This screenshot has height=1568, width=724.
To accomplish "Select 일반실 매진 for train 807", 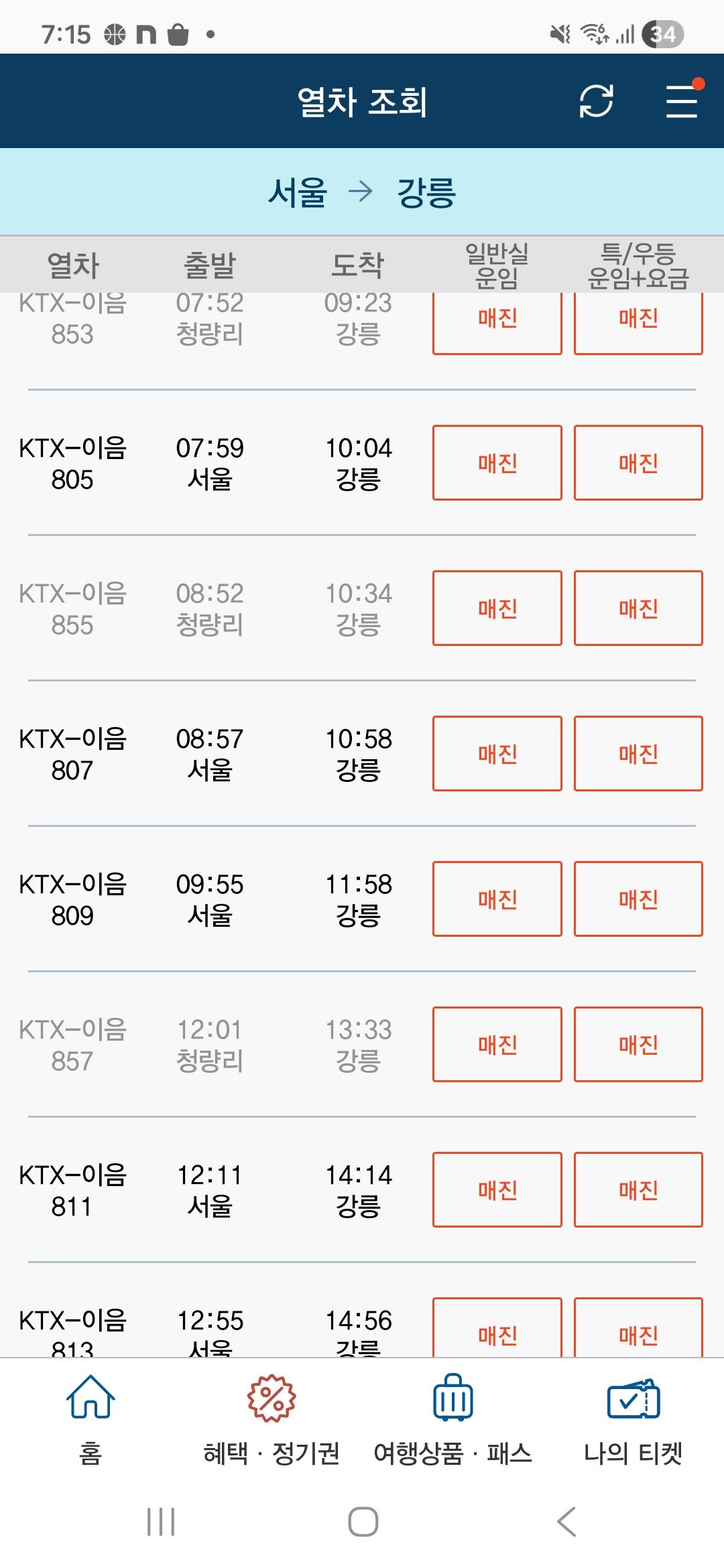I will (497, 753).
